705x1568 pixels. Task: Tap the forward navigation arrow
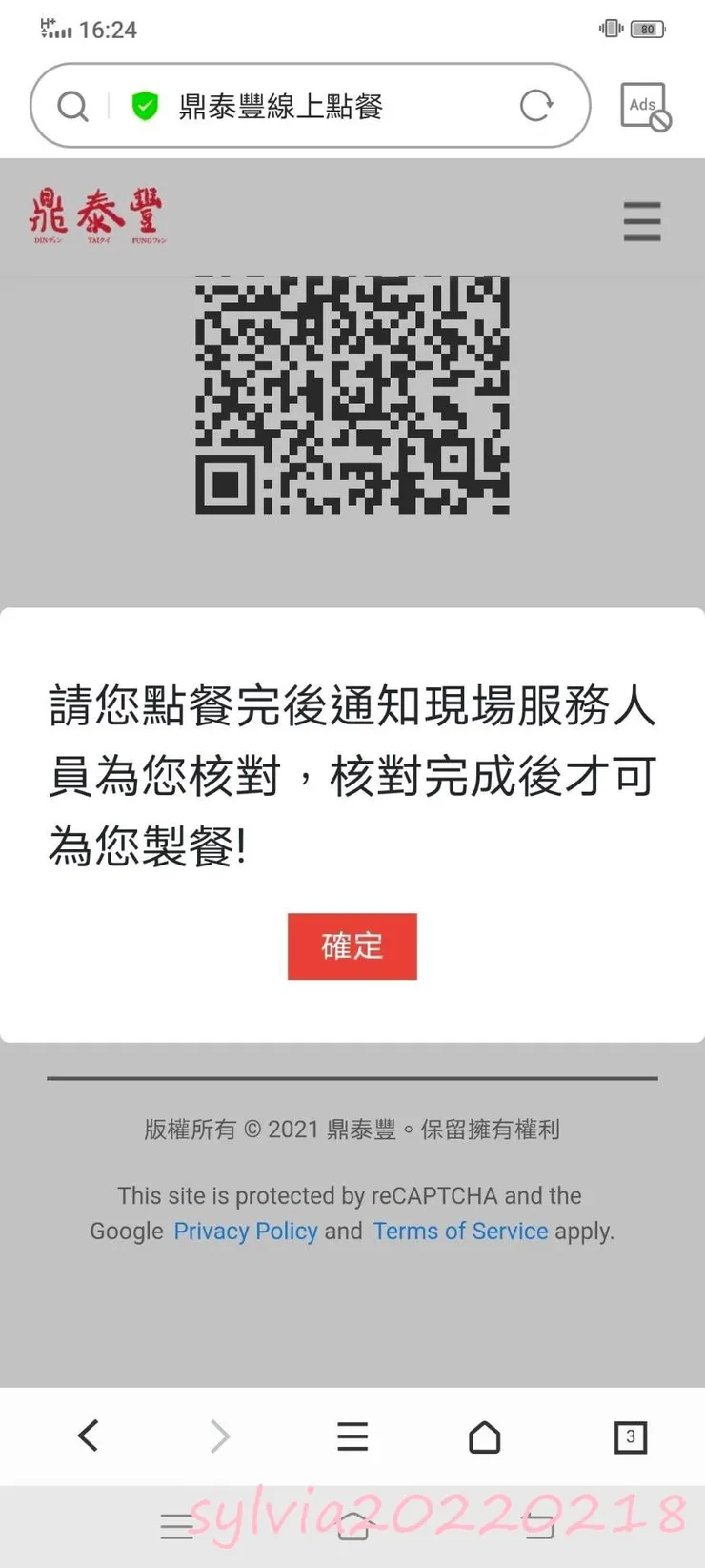[220, 1436]
